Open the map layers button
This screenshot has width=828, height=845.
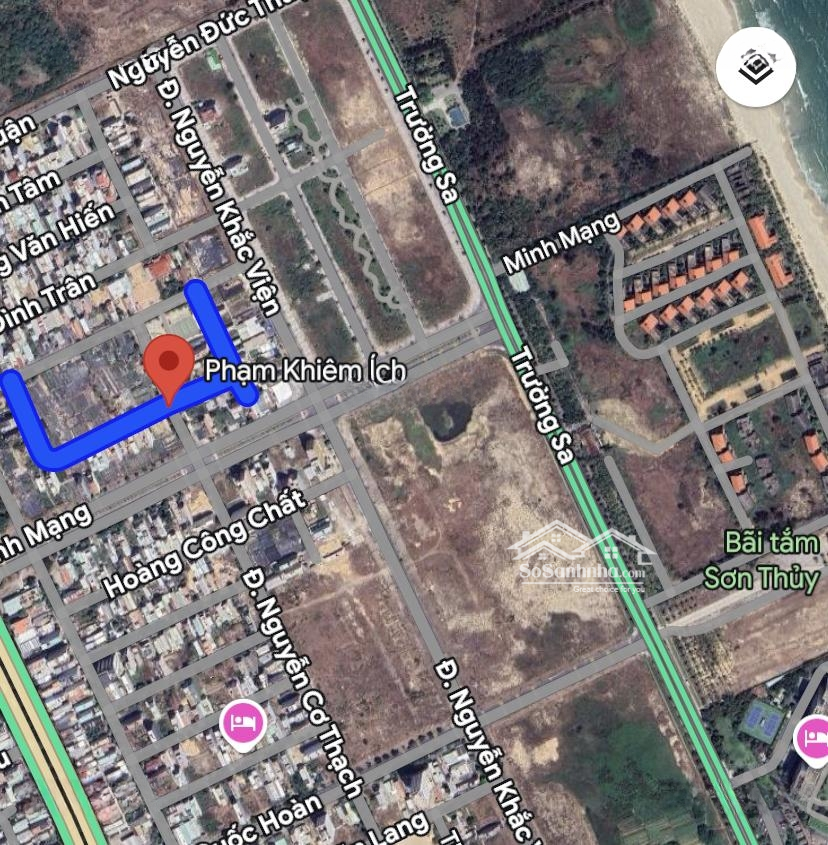pos(755,67)
